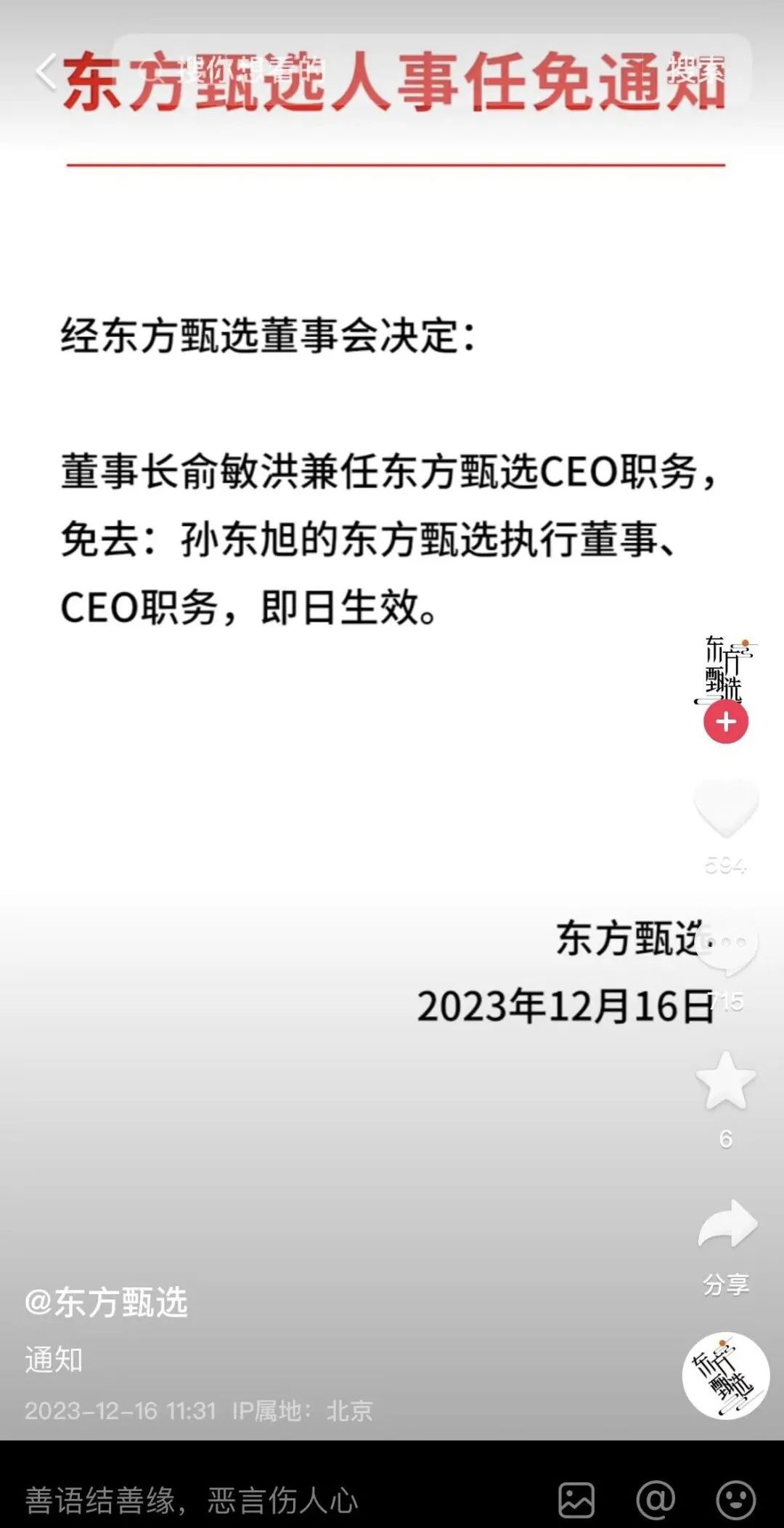Open the spinning sound disc
The width and height of the screenshot is (784, 1528).
tap(725, 1375)
